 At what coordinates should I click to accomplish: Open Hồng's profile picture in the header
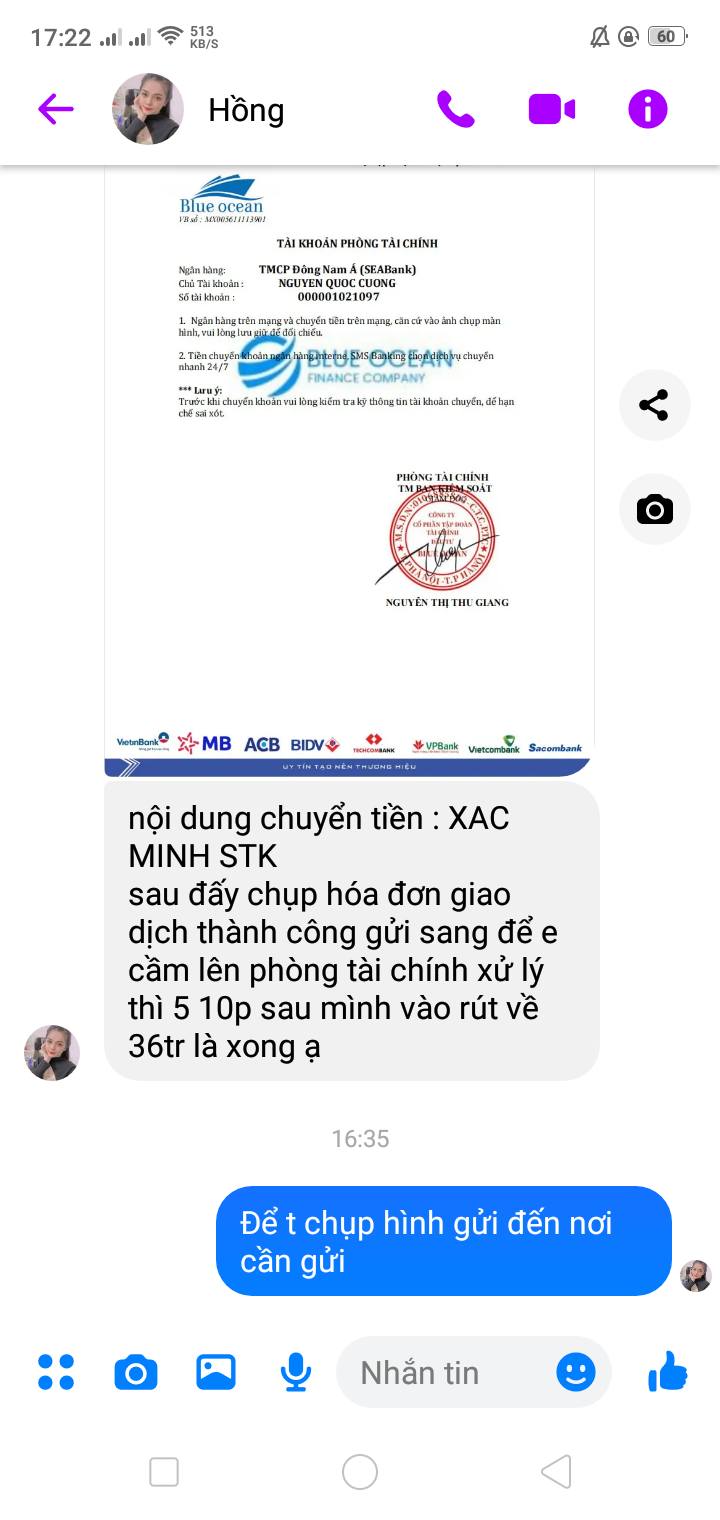(148, 109)
